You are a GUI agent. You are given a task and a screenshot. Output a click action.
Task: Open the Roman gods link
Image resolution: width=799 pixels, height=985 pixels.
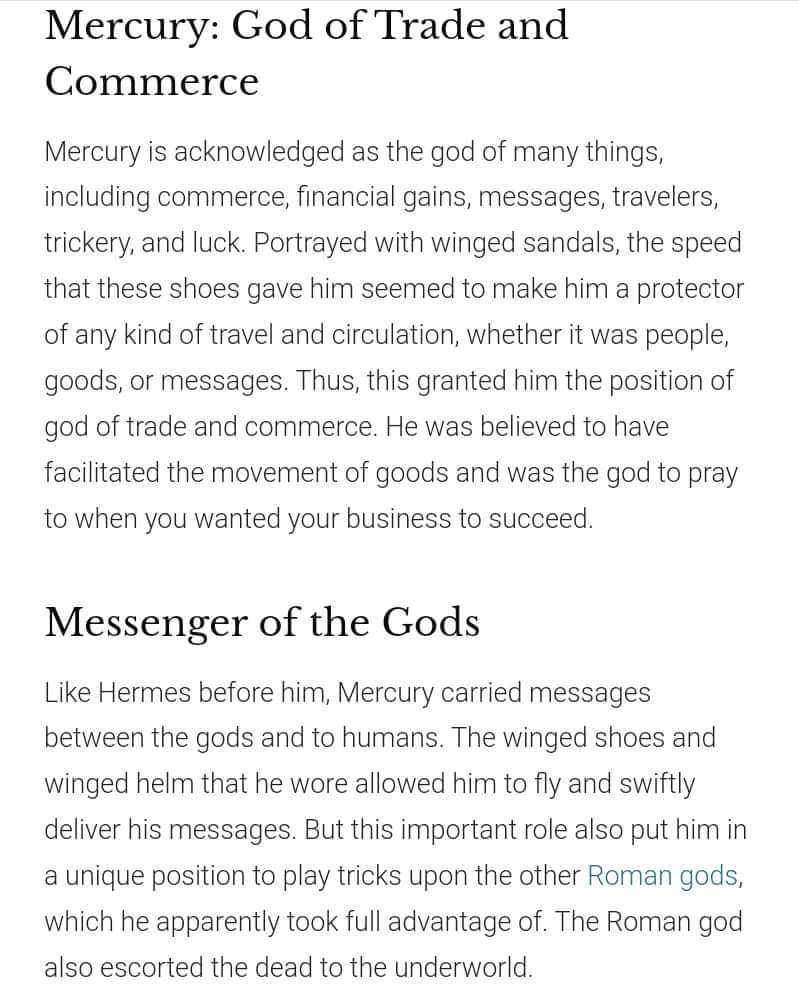(662, 876)
